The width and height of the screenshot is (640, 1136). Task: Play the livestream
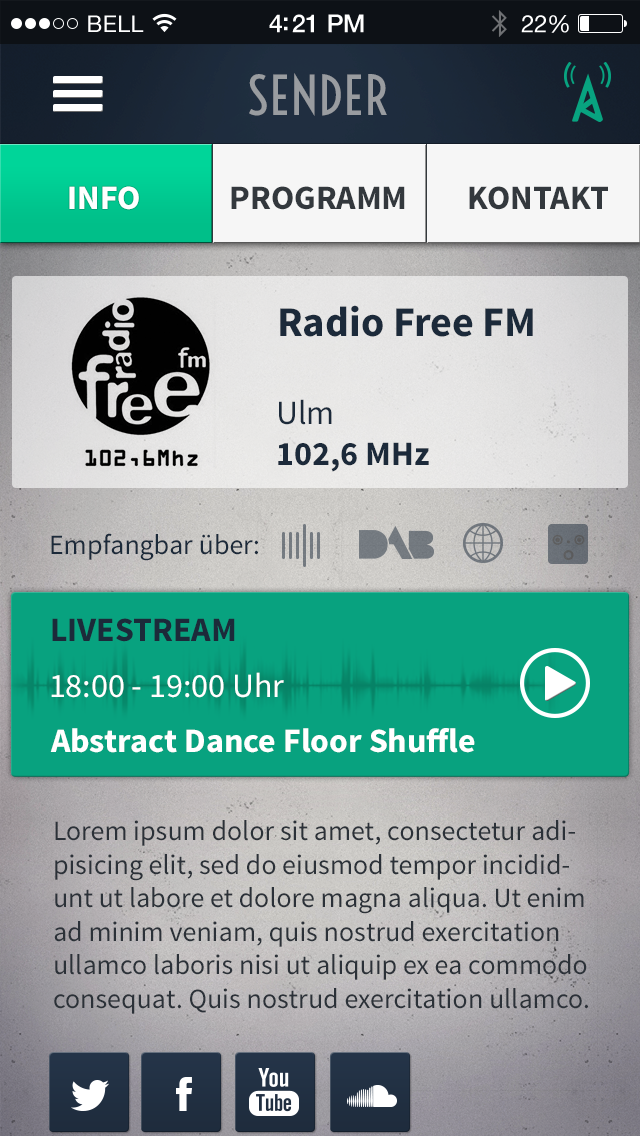point(555,684)
